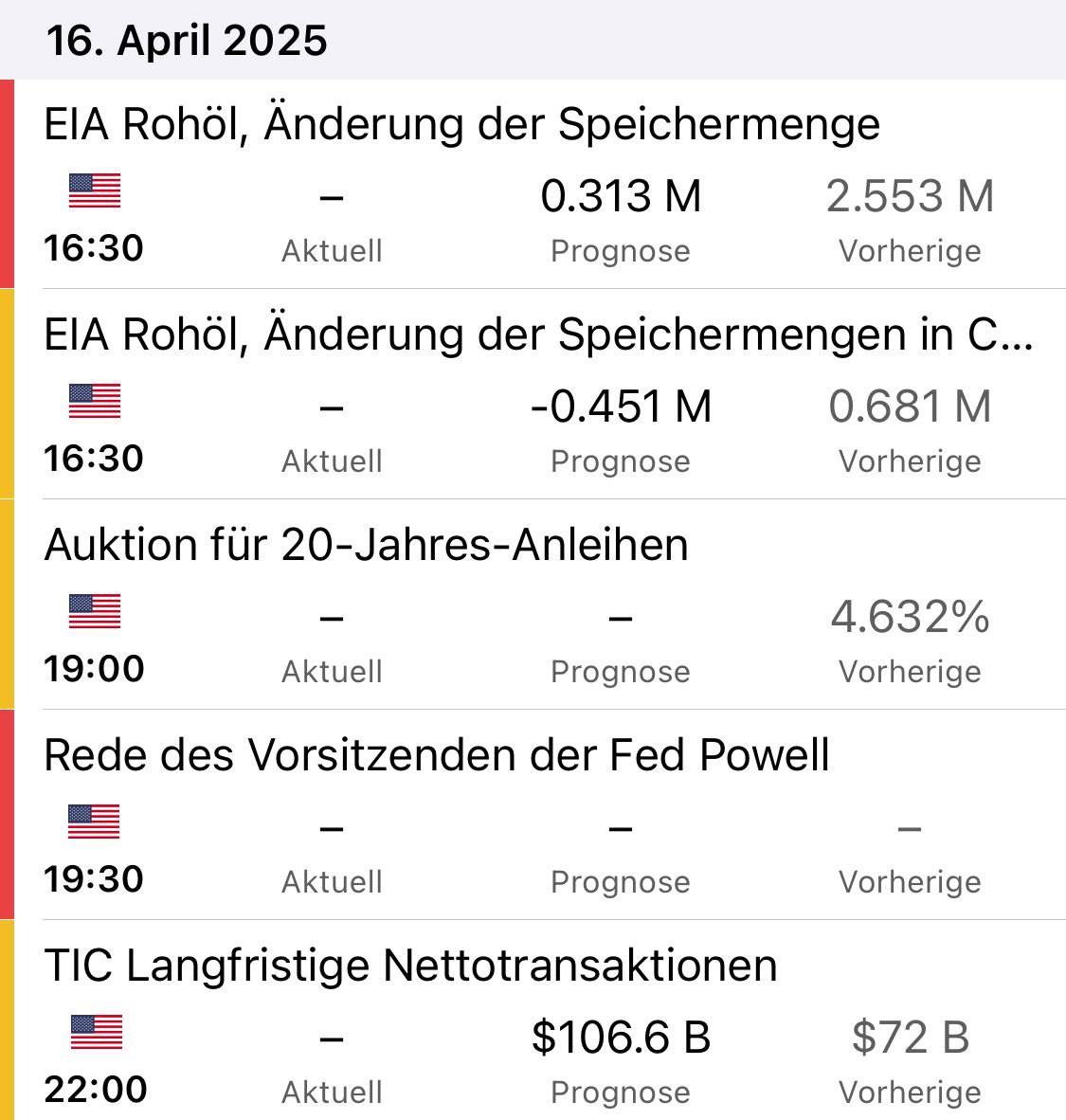
Task: Open the EIA Rohöl Änderung der Speichermenge event
Action: (x=462, y=125)
